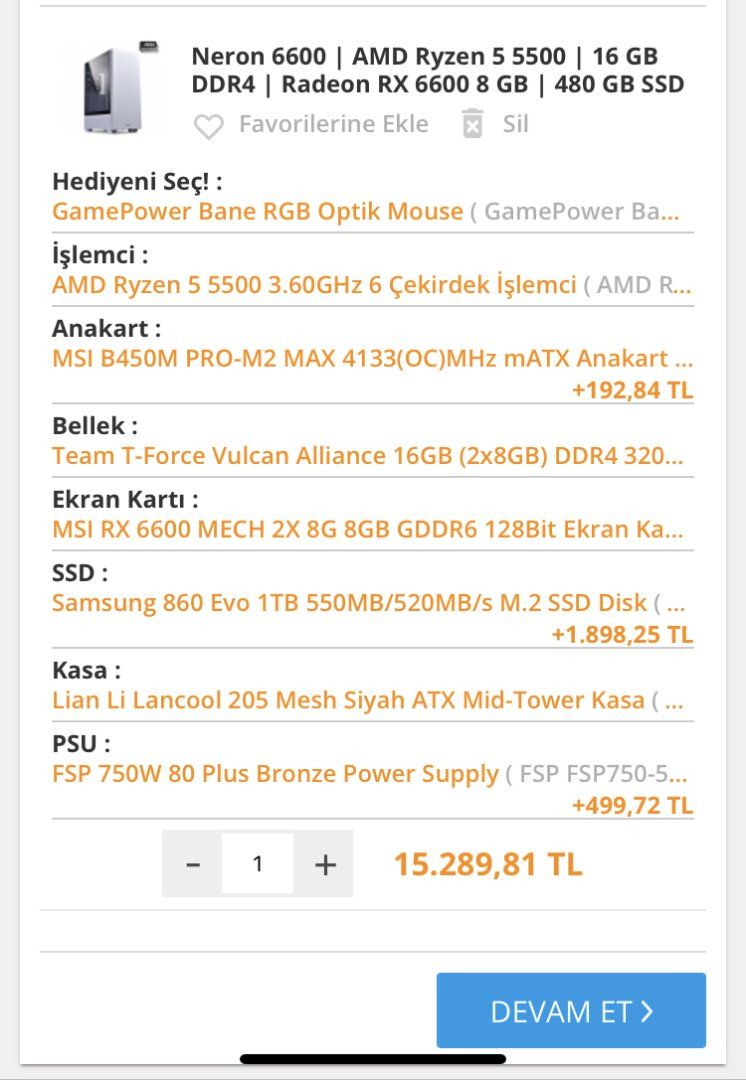Continue with the Devam Et button
This screenshot has width=746, height=1080.
click(571, 1011)
